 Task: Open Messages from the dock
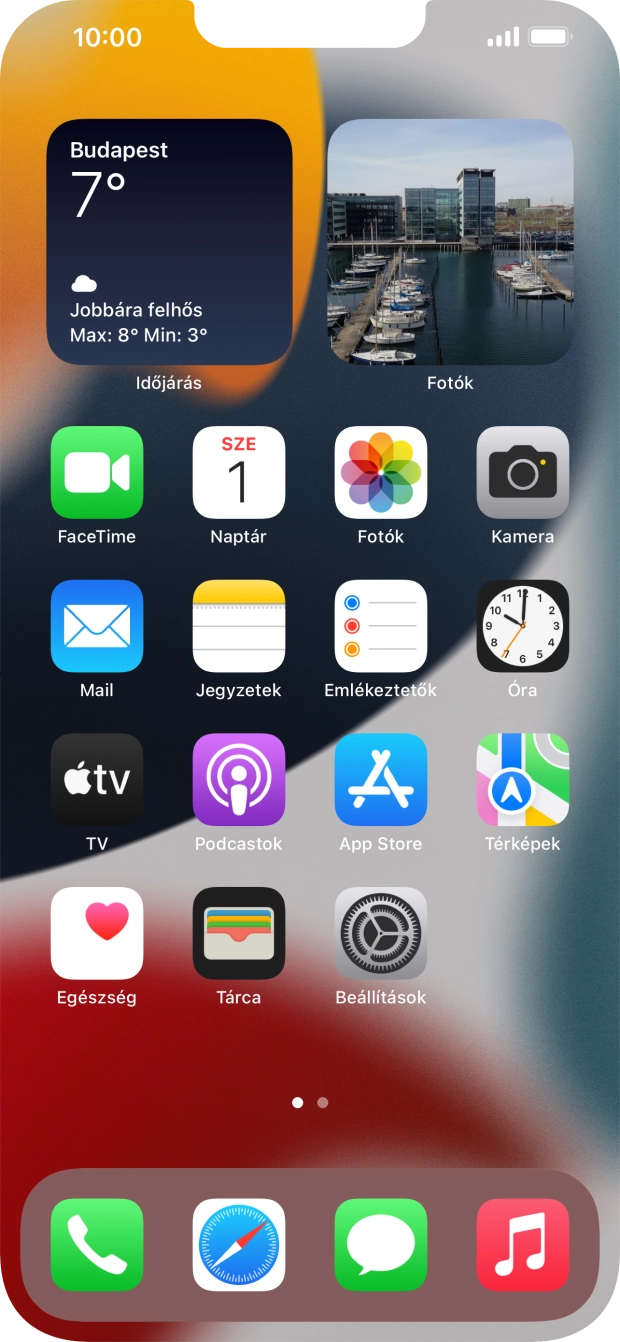pos(381,1245)
